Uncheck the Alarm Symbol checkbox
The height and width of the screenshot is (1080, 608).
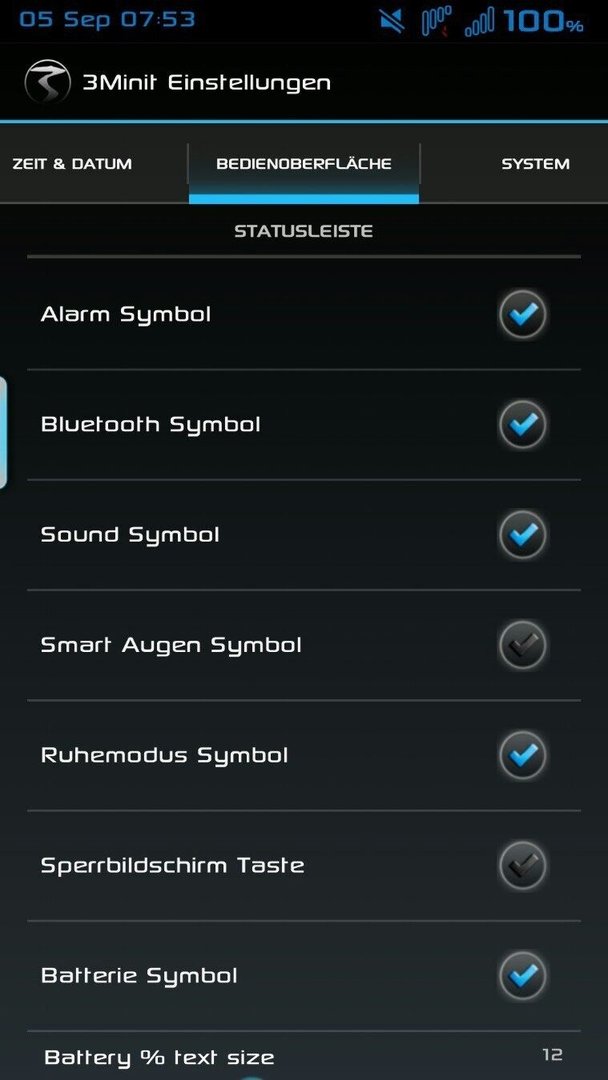[523, 315]
